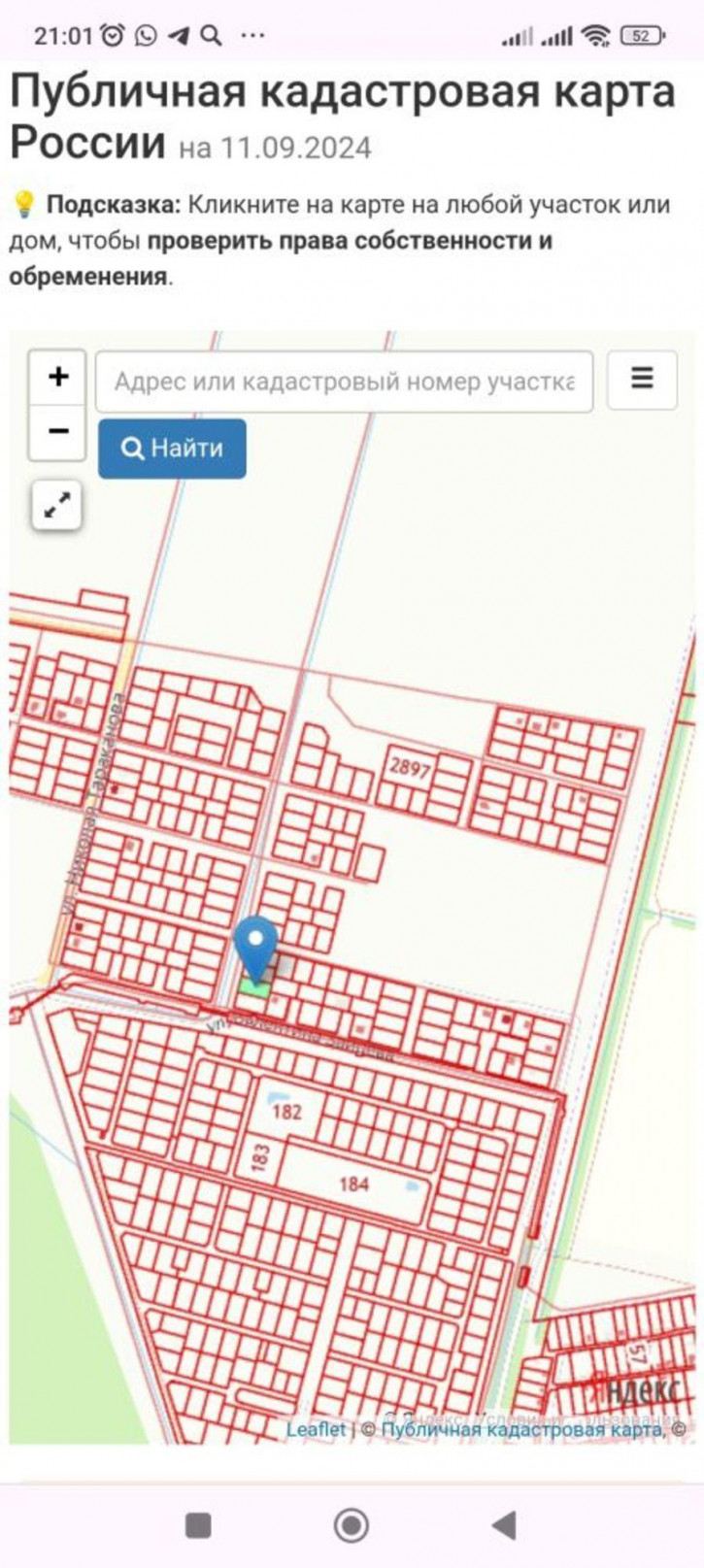Show recent apps
Image resolution: width=704 pixels, height=1568 pixels.
[x=198, y=1525]
